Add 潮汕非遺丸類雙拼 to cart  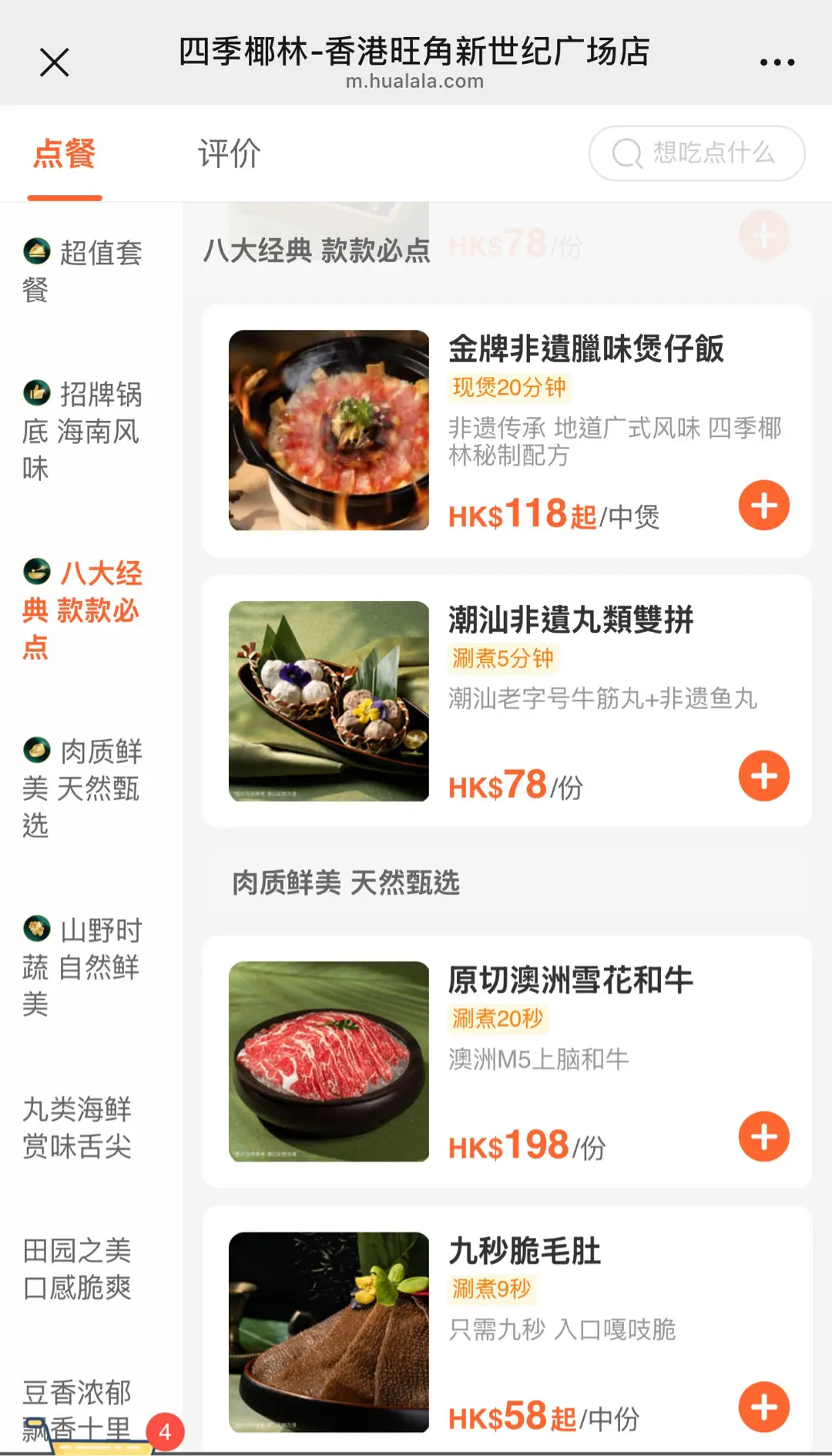763,776
